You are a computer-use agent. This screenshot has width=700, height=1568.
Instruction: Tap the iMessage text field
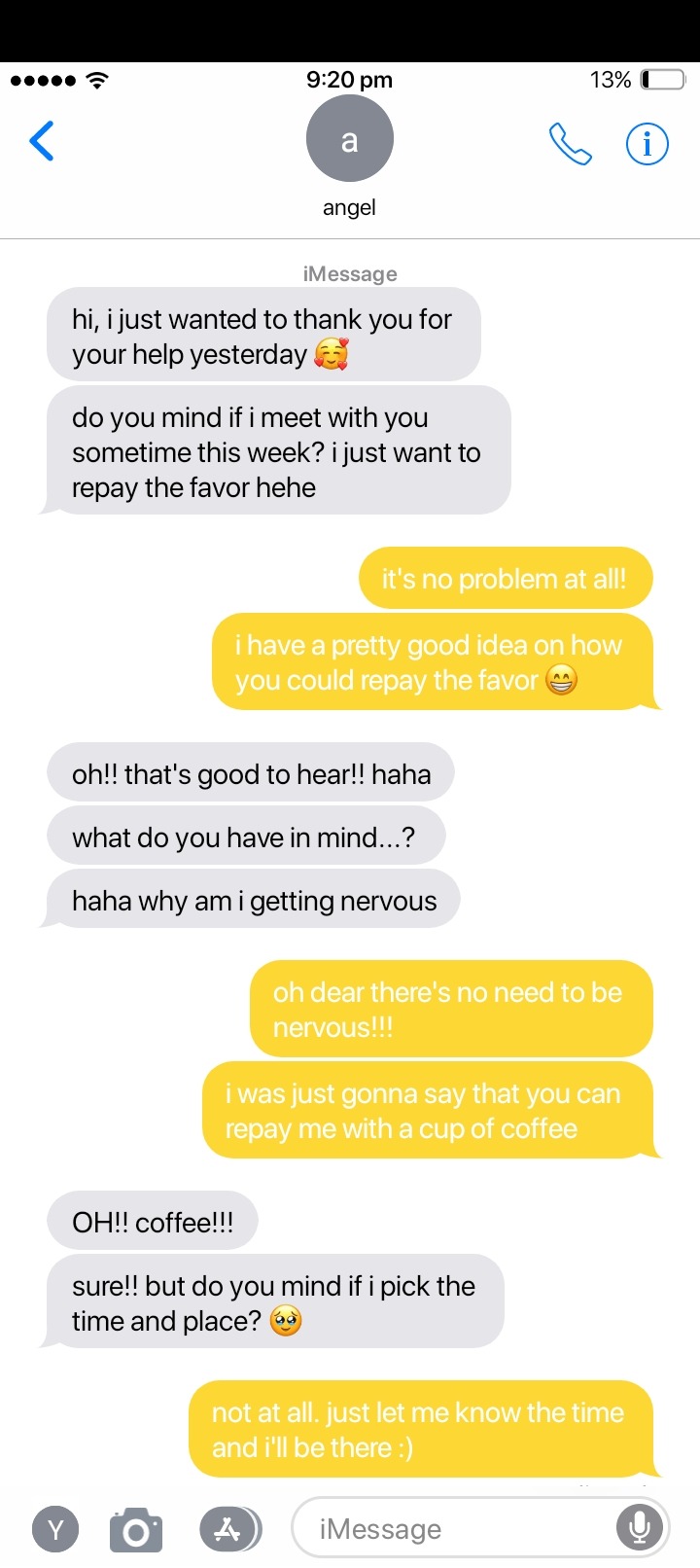(457, 1529)
